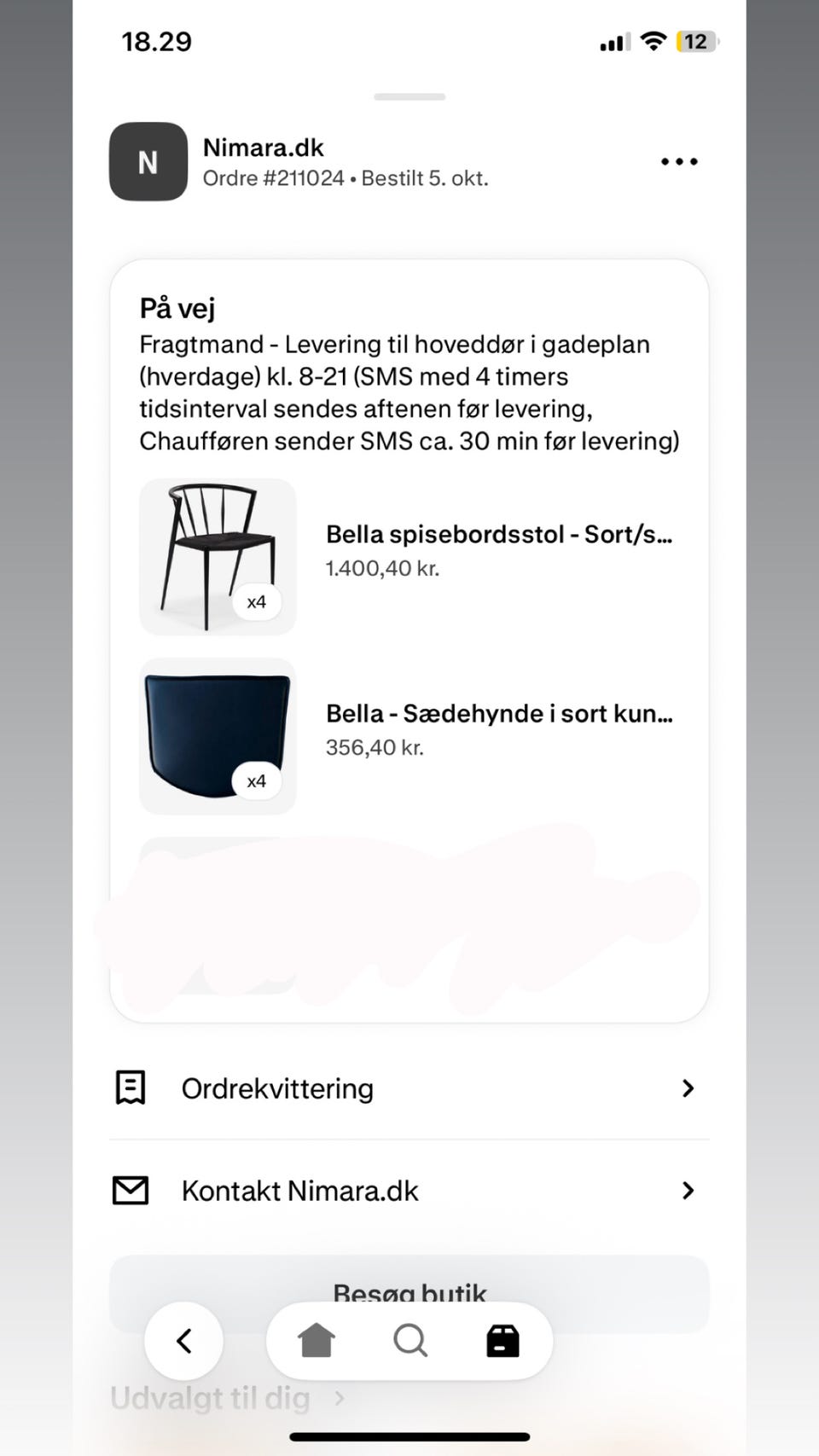Tap the drag handle above the order sheet
This screenshot has height=1456, width=819.
pyautogui.click(x=409, y=96)
